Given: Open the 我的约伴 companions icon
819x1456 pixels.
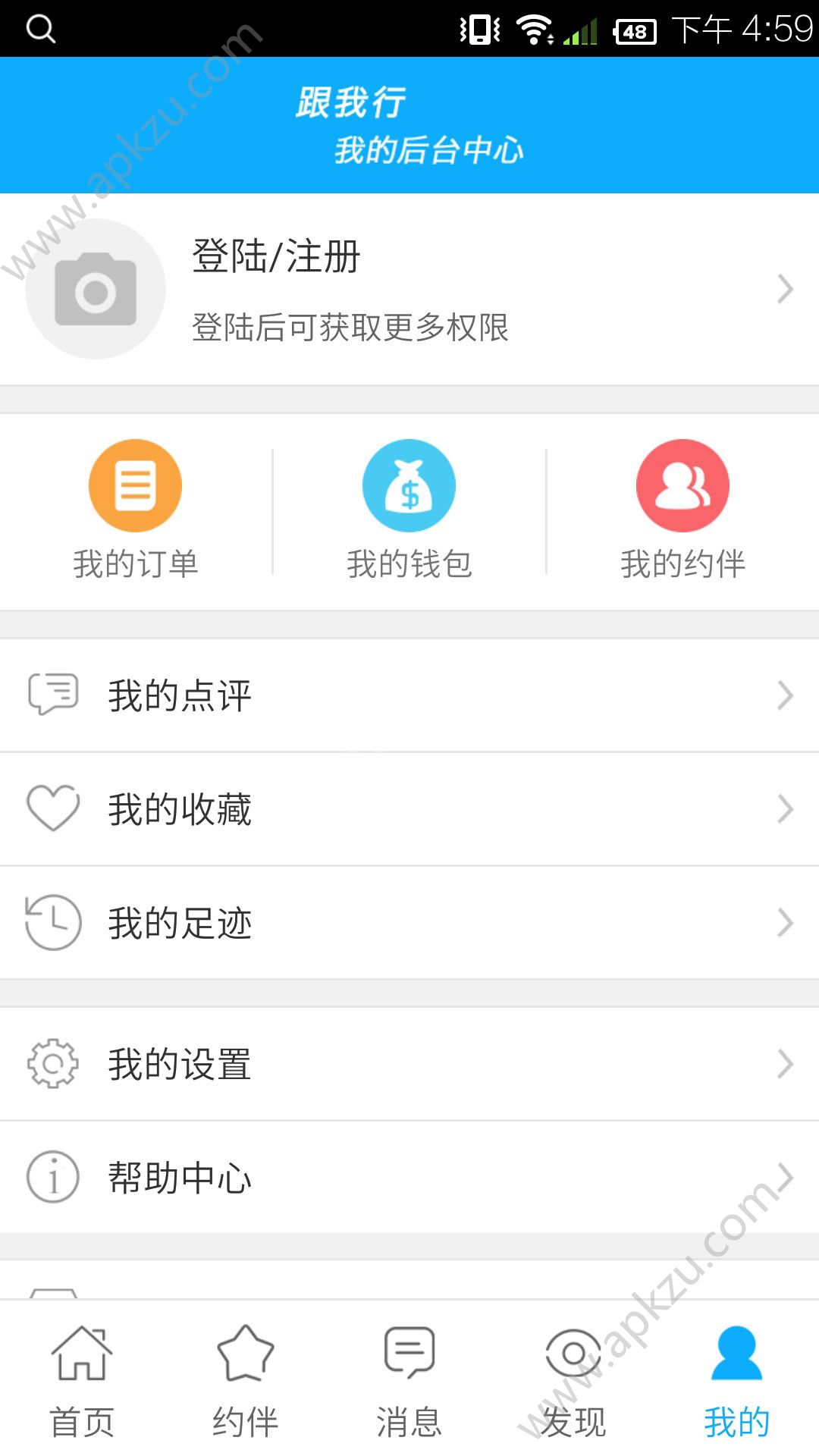Looking at the screenshot, I should pyautogui.click(x=682, y=485).
